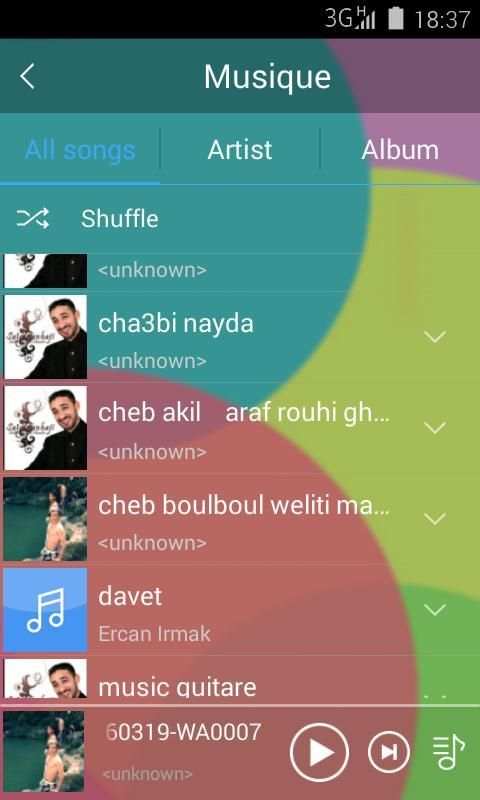This screenshot has height=800, width=480.
Task: Switch to the Artist tab
Action: click(240, 150)
